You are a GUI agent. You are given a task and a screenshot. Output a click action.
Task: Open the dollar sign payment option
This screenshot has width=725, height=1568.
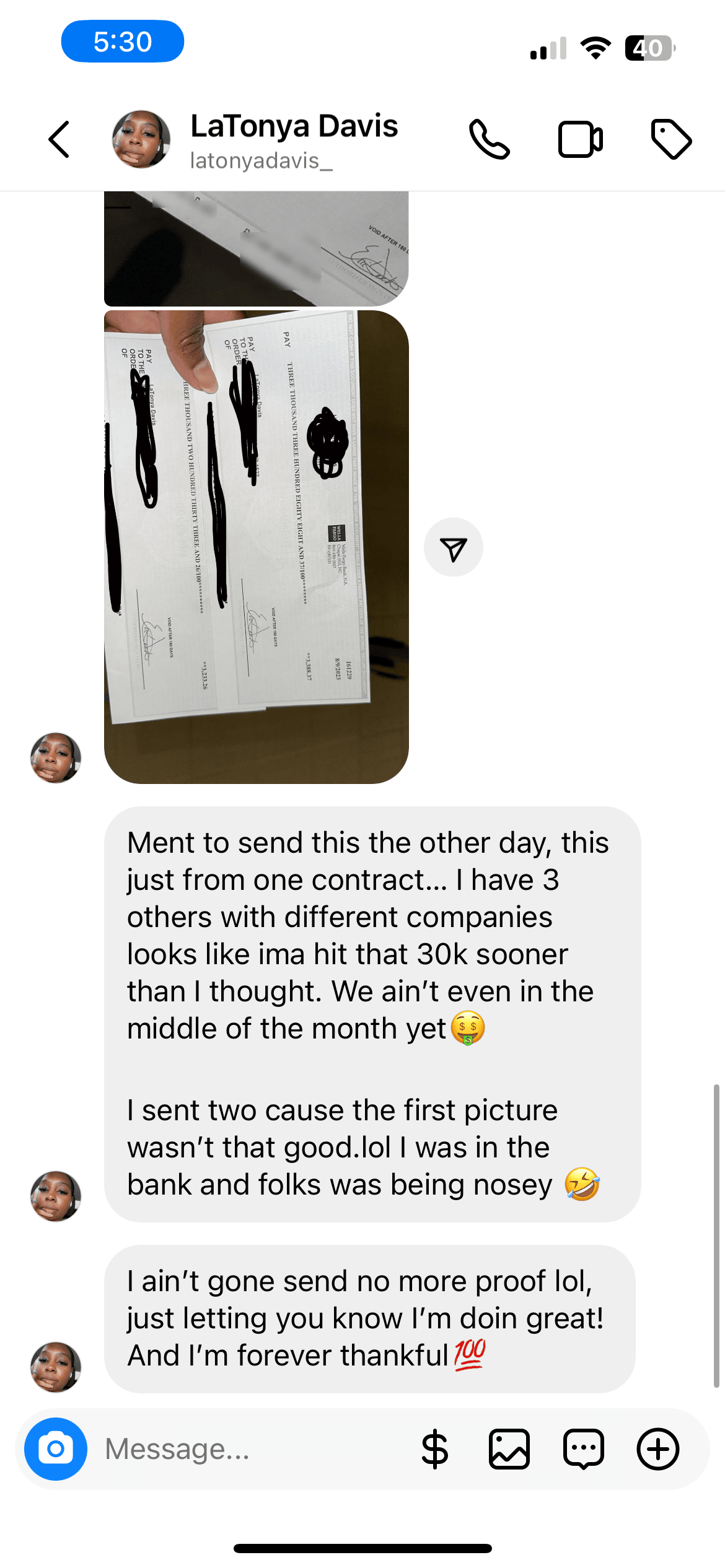click(x=435, y=1449)
